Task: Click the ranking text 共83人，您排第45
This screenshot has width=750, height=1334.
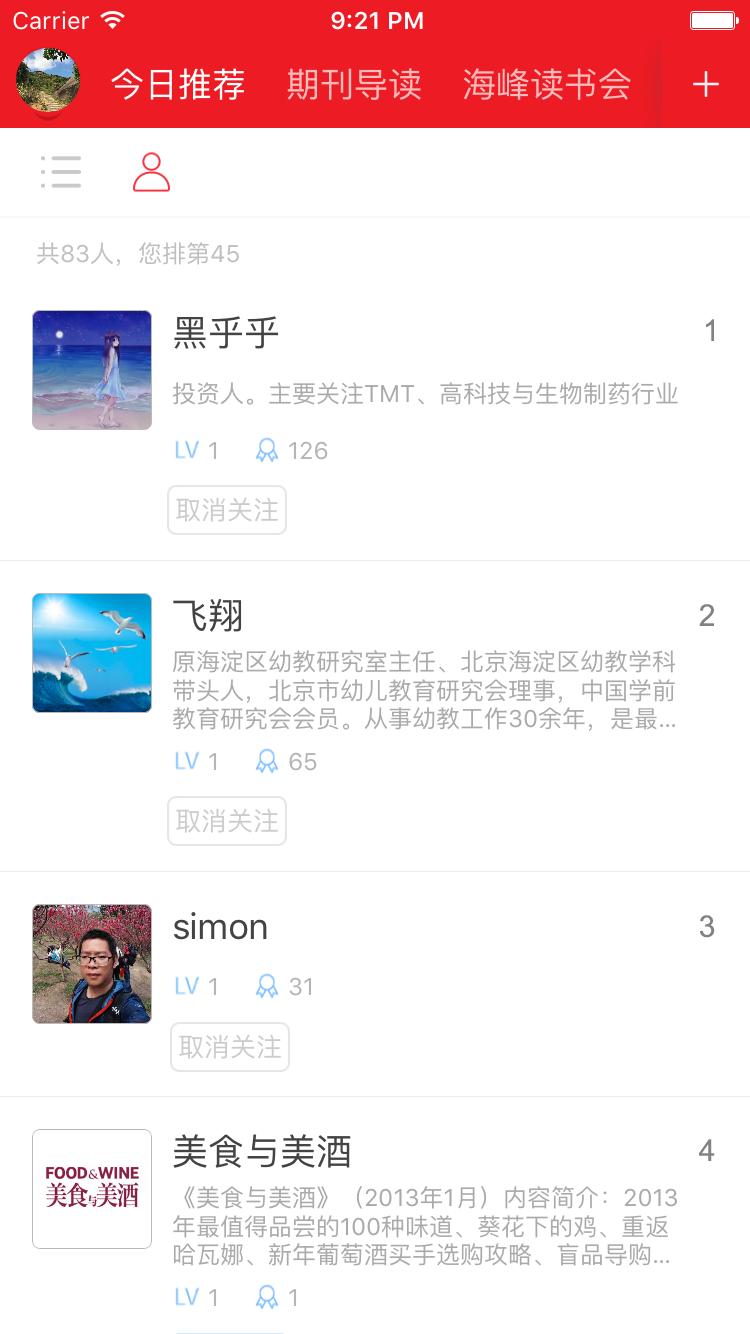Action: pos(135,254)
